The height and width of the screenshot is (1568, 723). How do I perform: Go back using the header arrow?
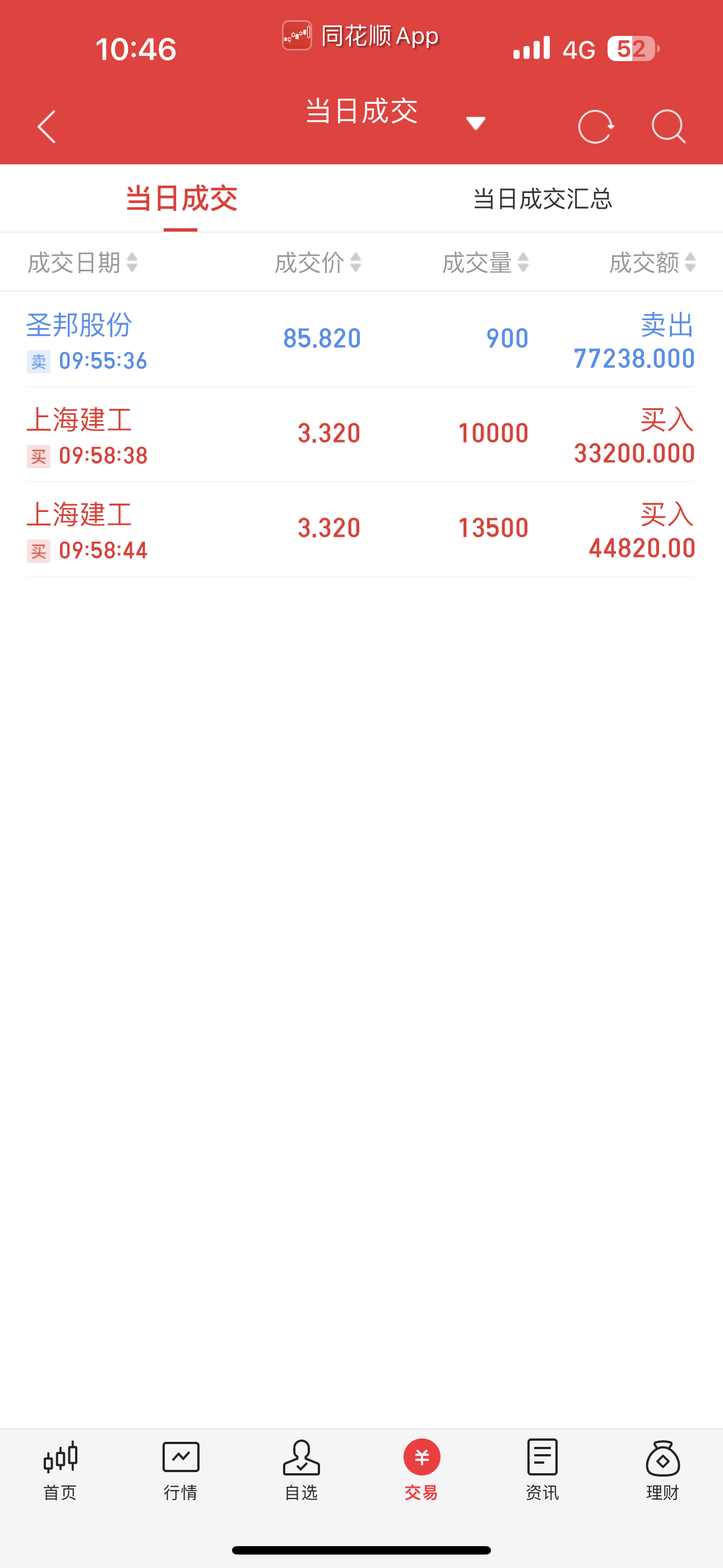tap(47, 127)
